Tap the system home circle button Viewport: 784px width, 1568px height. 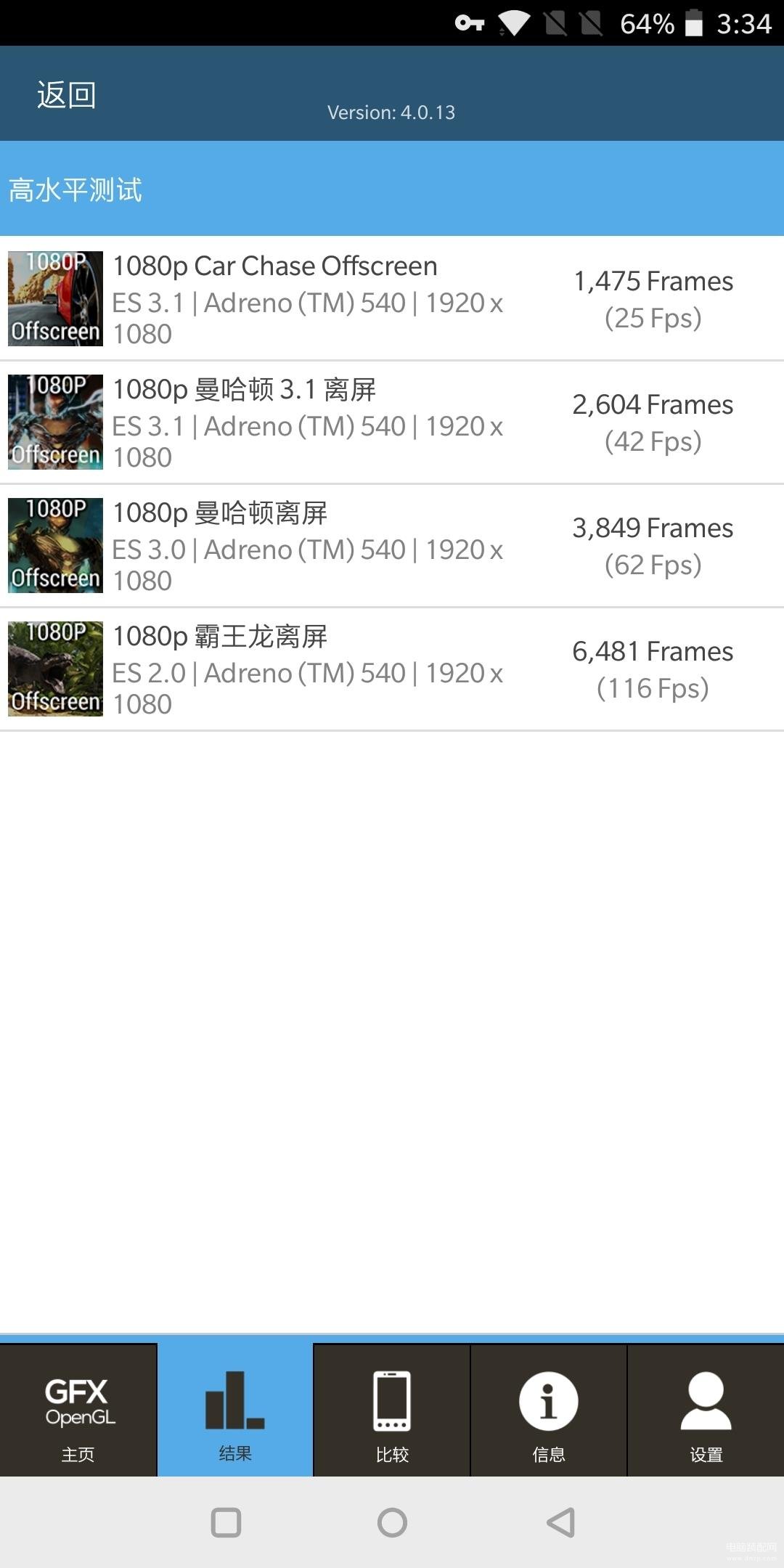392,1522
